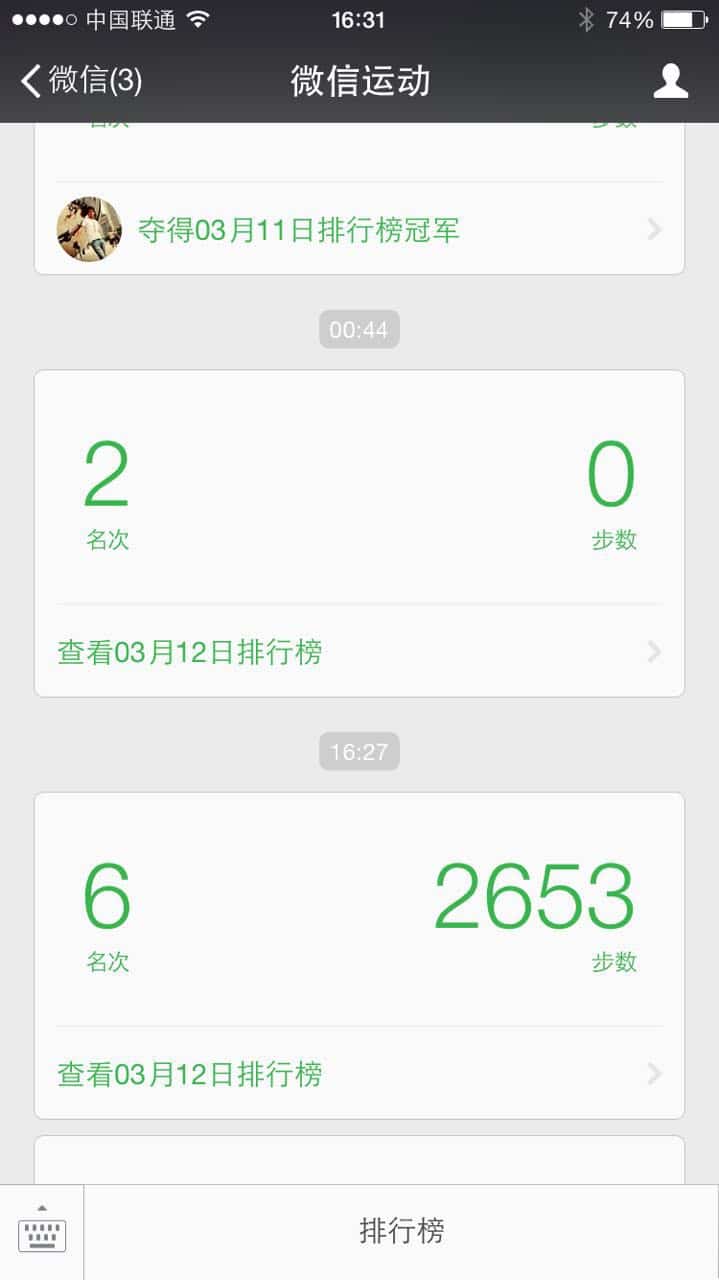Switch to keyboard input with the keyboard icon
This screenshot has width=719, height=1280.
[x=42, y=1232]
